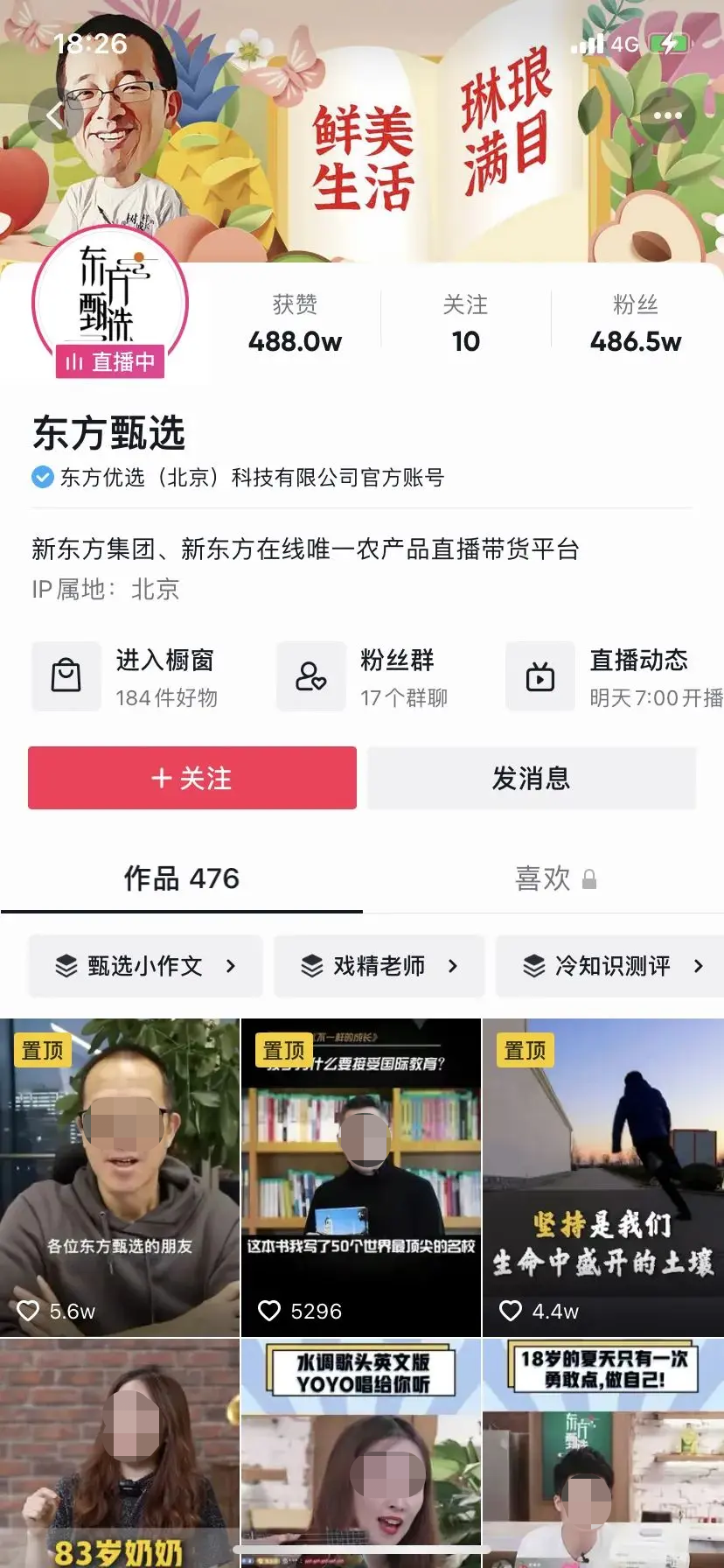Viewport: 724px width, 1568px height.
Task: Switch to the 作品 476 tab
Action: coord(182,879)
